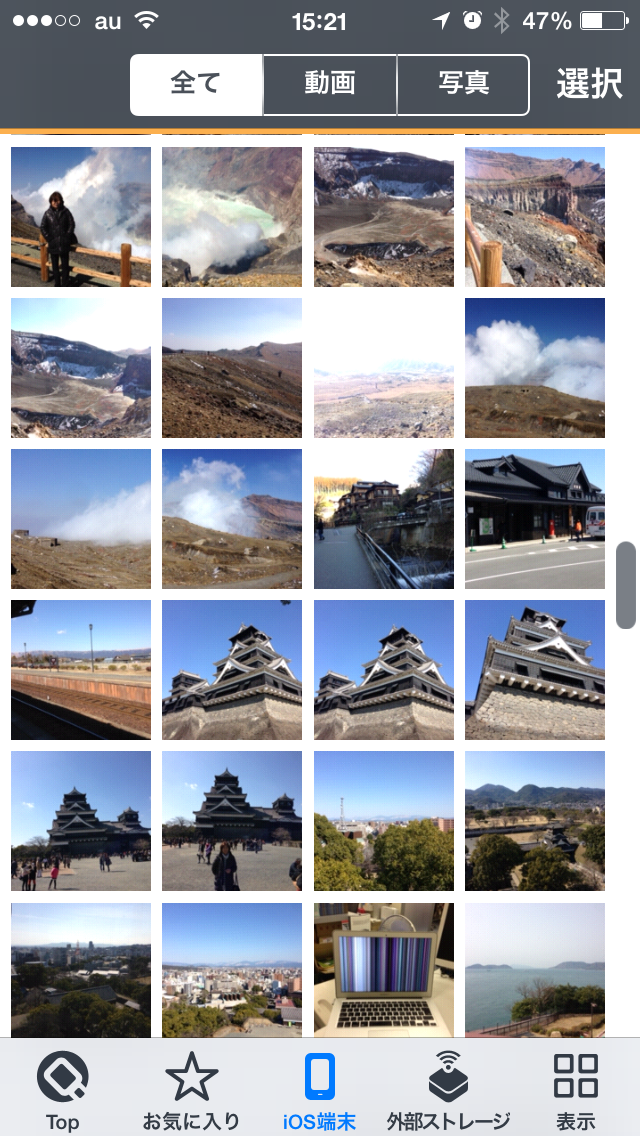Switch to the 動画 segment
This screenshot has height=1136, width=640.
click(330, 85)
